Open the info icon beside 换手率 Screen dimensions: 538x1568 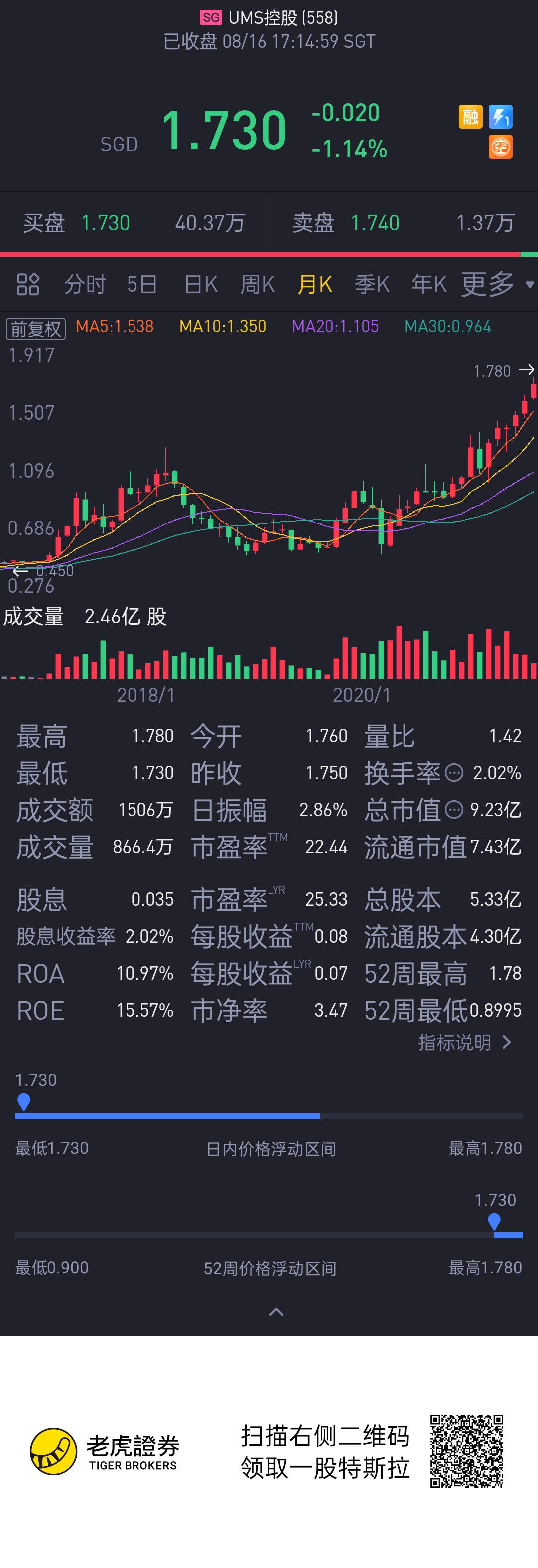click(454, 773)
